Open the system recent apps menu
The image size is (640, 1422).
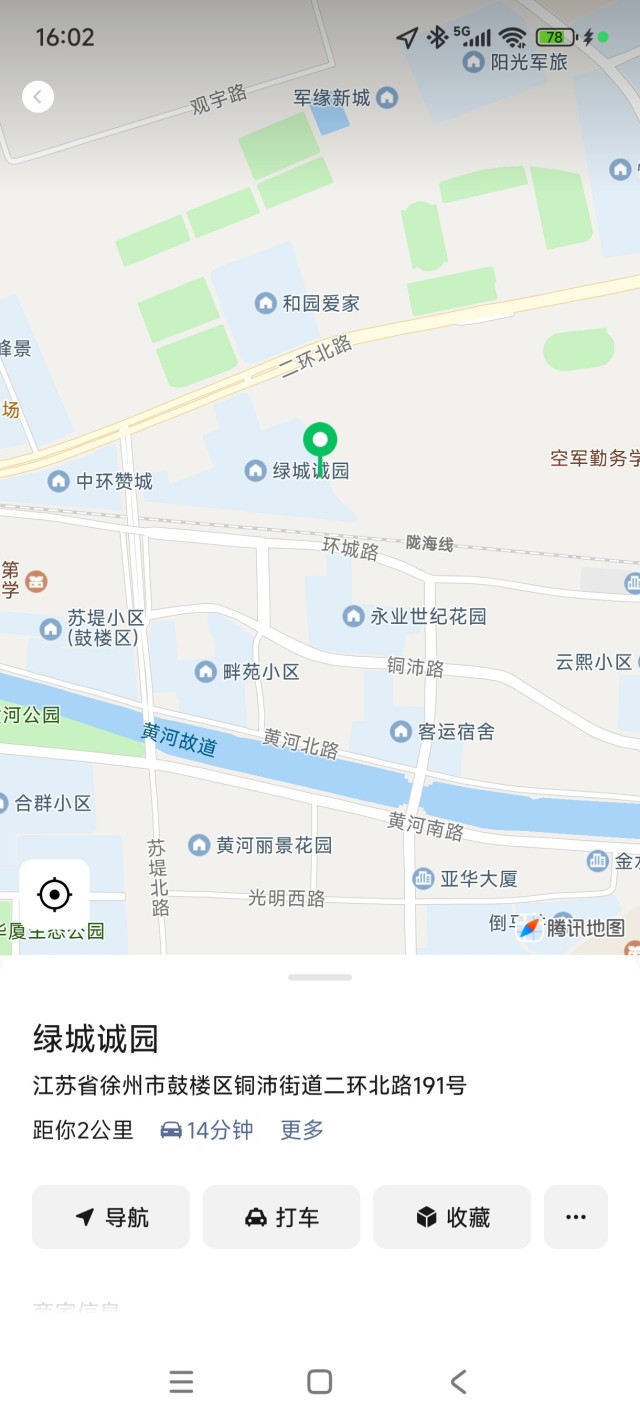(181, 1382)
